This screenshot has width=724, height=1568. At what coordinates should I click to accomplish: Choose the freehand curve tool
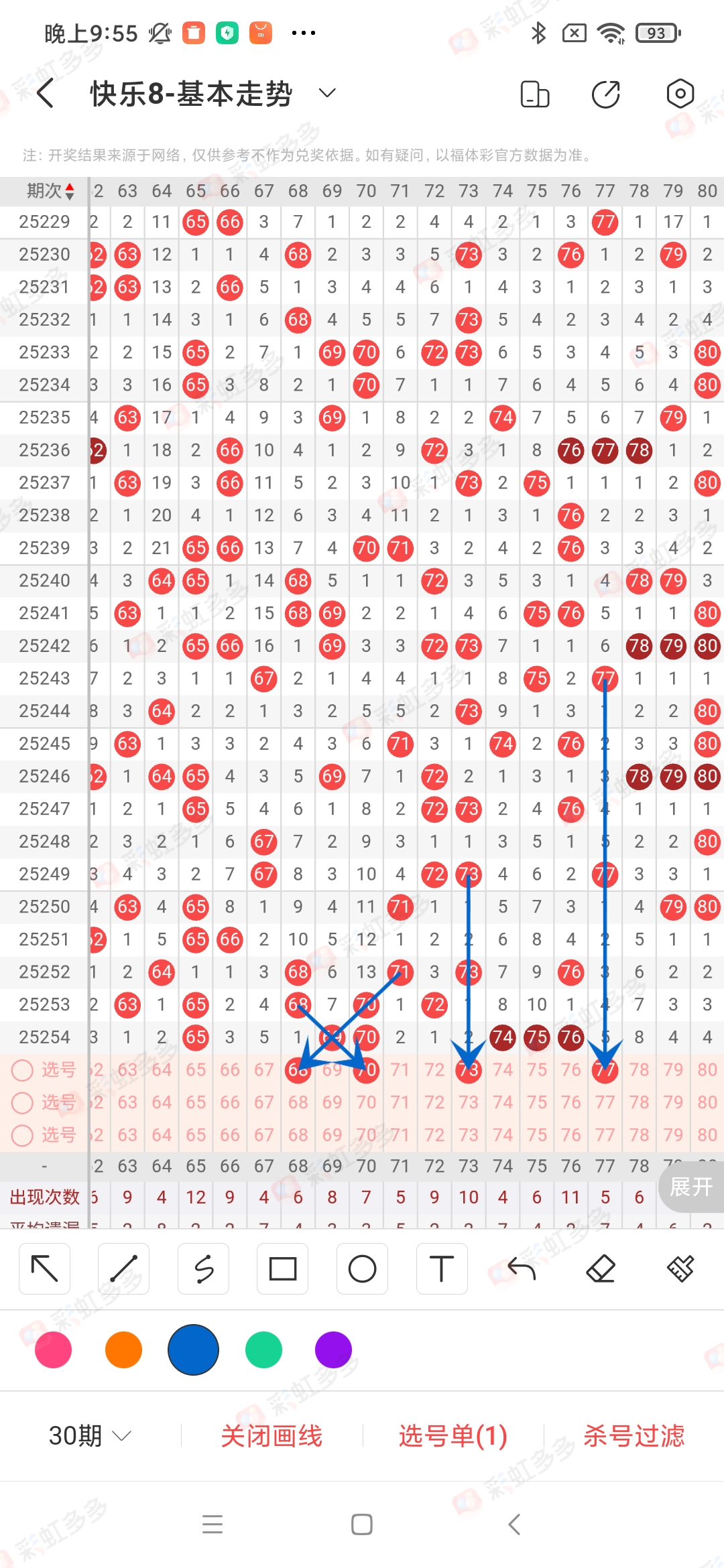click(204, 1268)
